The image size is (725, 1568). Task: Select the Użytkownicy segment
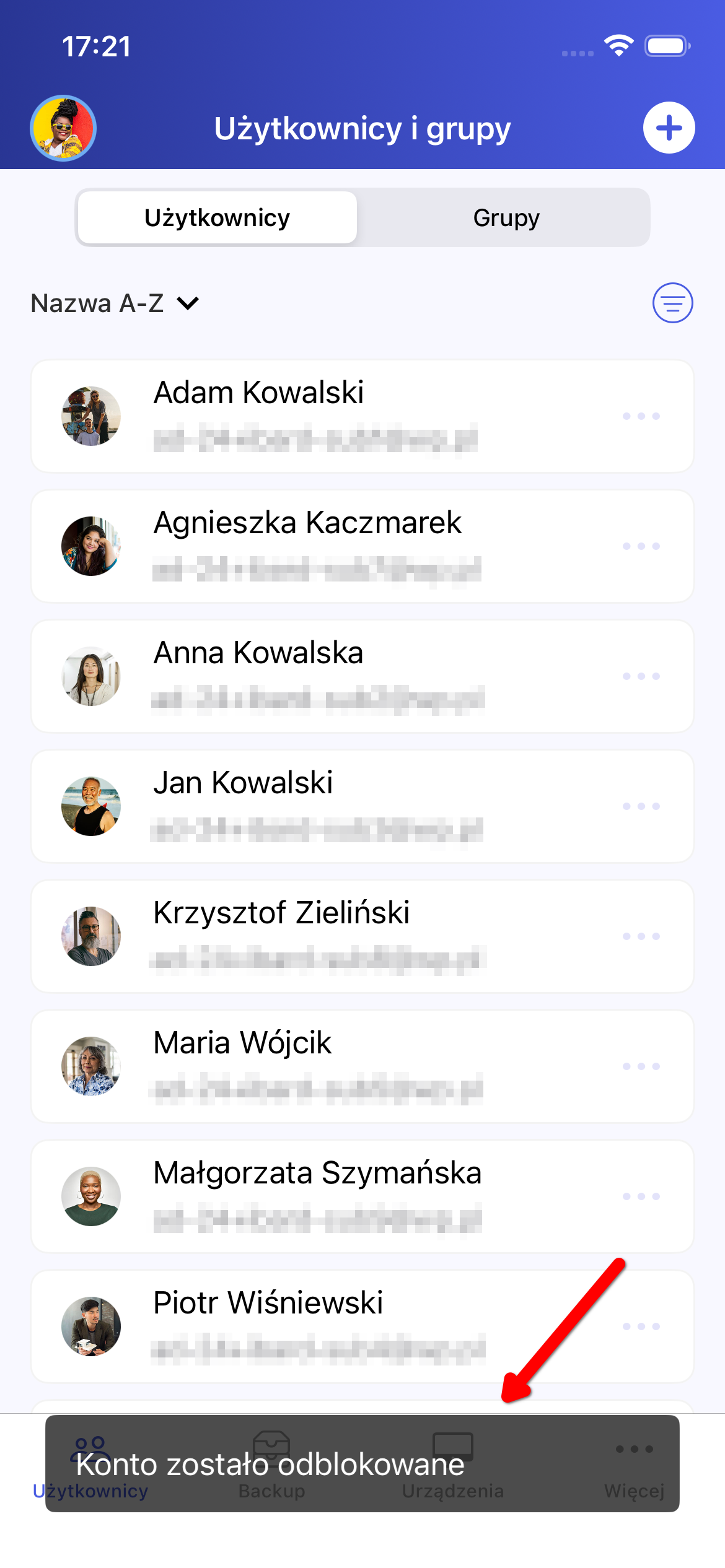[217, 218]
